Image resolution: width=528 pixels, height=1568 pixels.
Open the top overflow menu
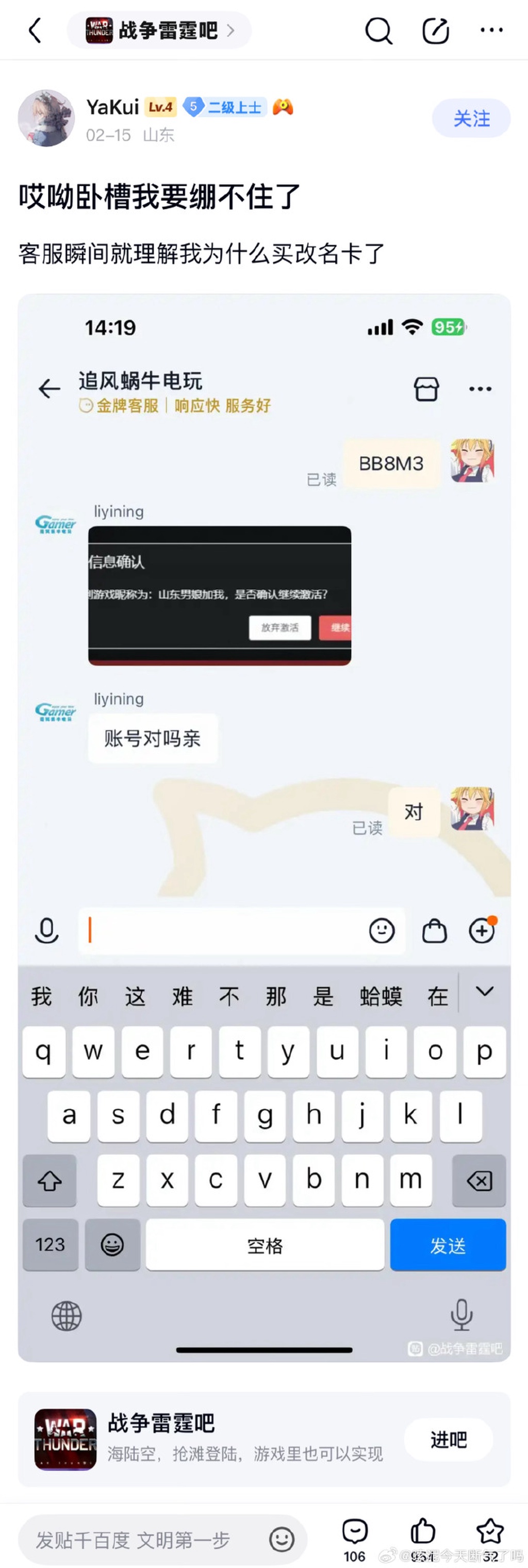pyautogui.click(x=491, y=30)
